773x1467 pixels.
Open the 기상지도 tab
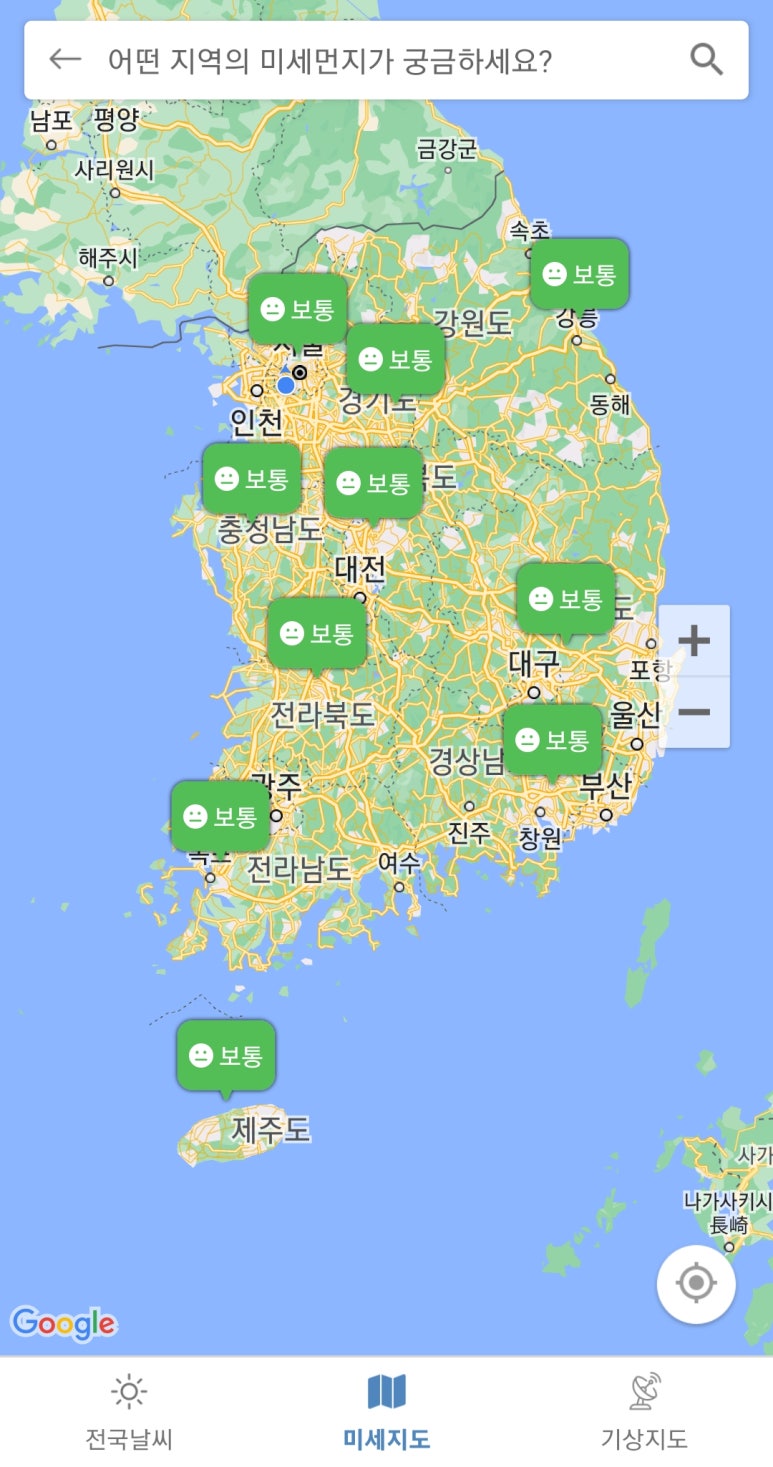(x=643, y=1412)
